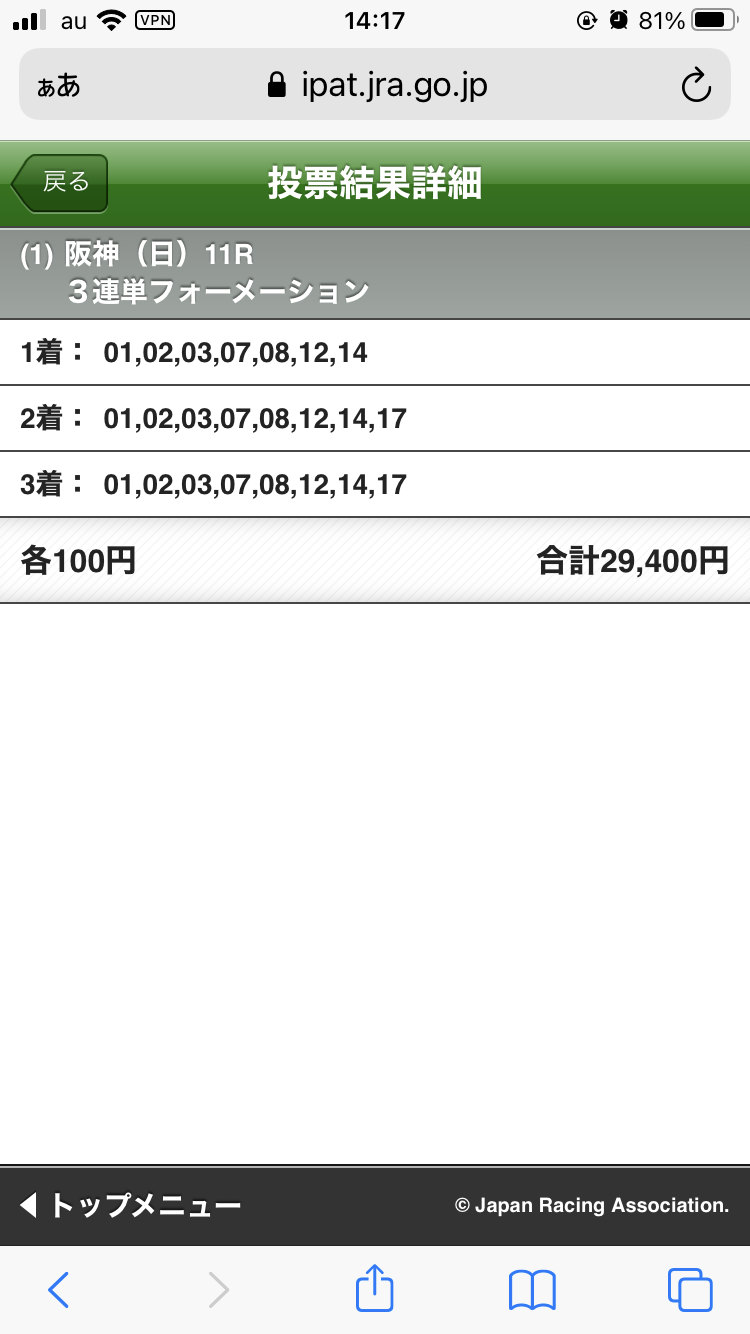Open the ぁあ text size menu
750x1334 pixels.
58,86
